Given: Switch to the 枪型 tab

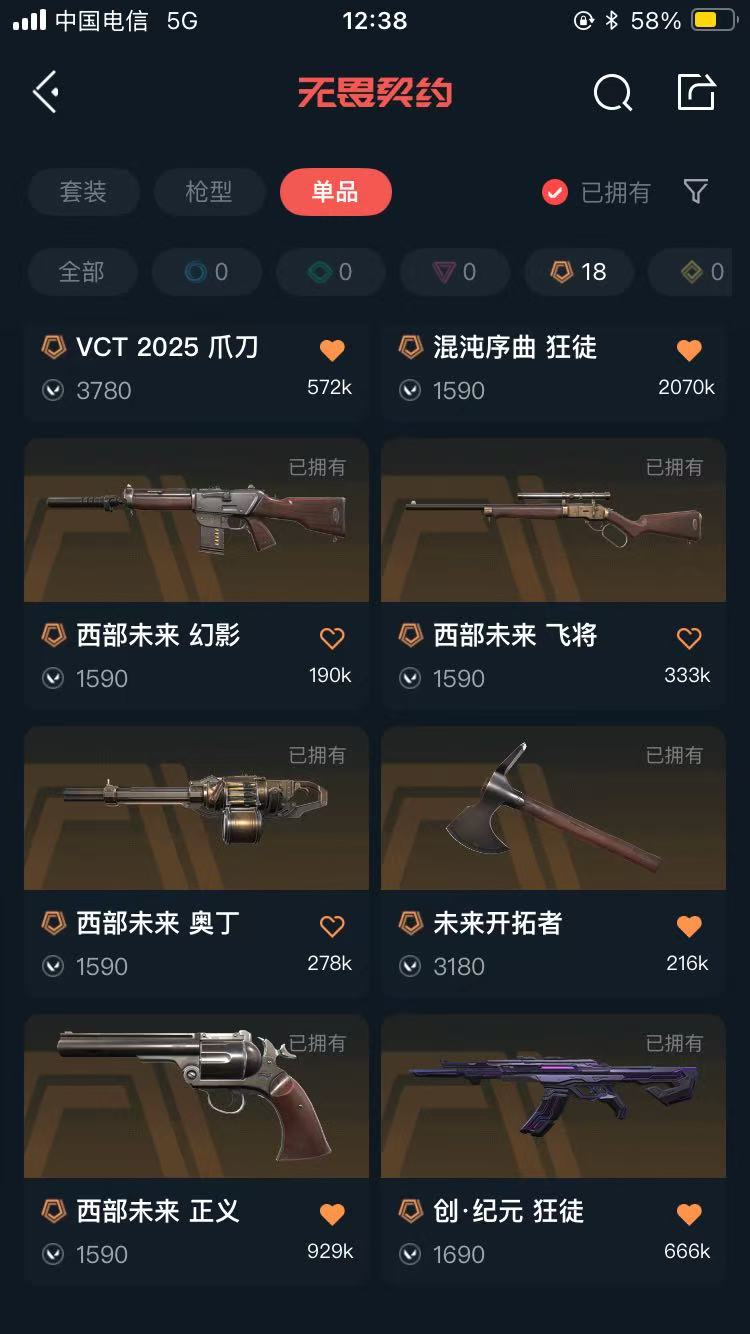Looking at the screenshot, I should 209,192.
